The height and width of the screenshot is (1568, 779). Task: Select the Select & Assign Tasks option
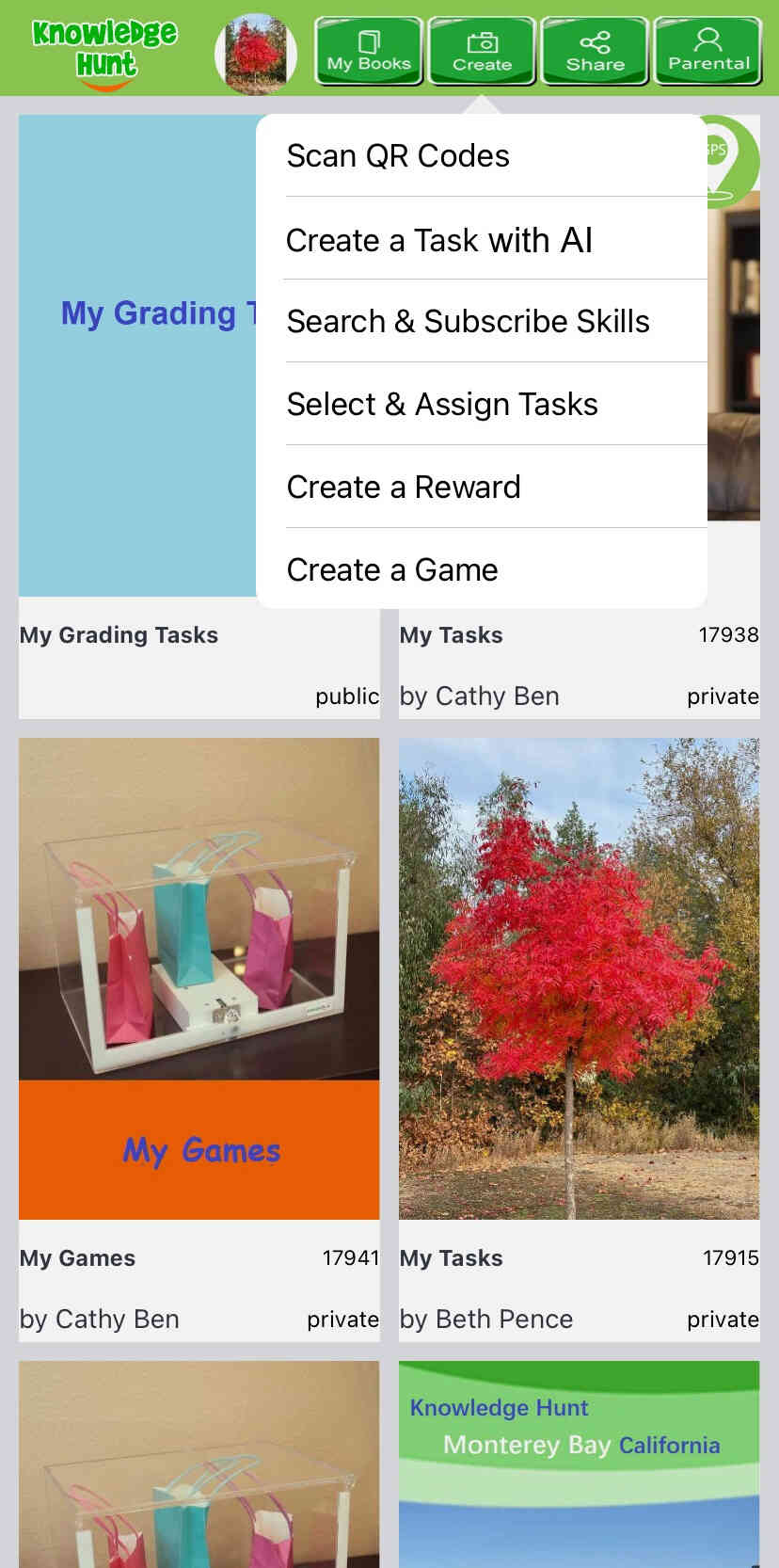(442, 405)
